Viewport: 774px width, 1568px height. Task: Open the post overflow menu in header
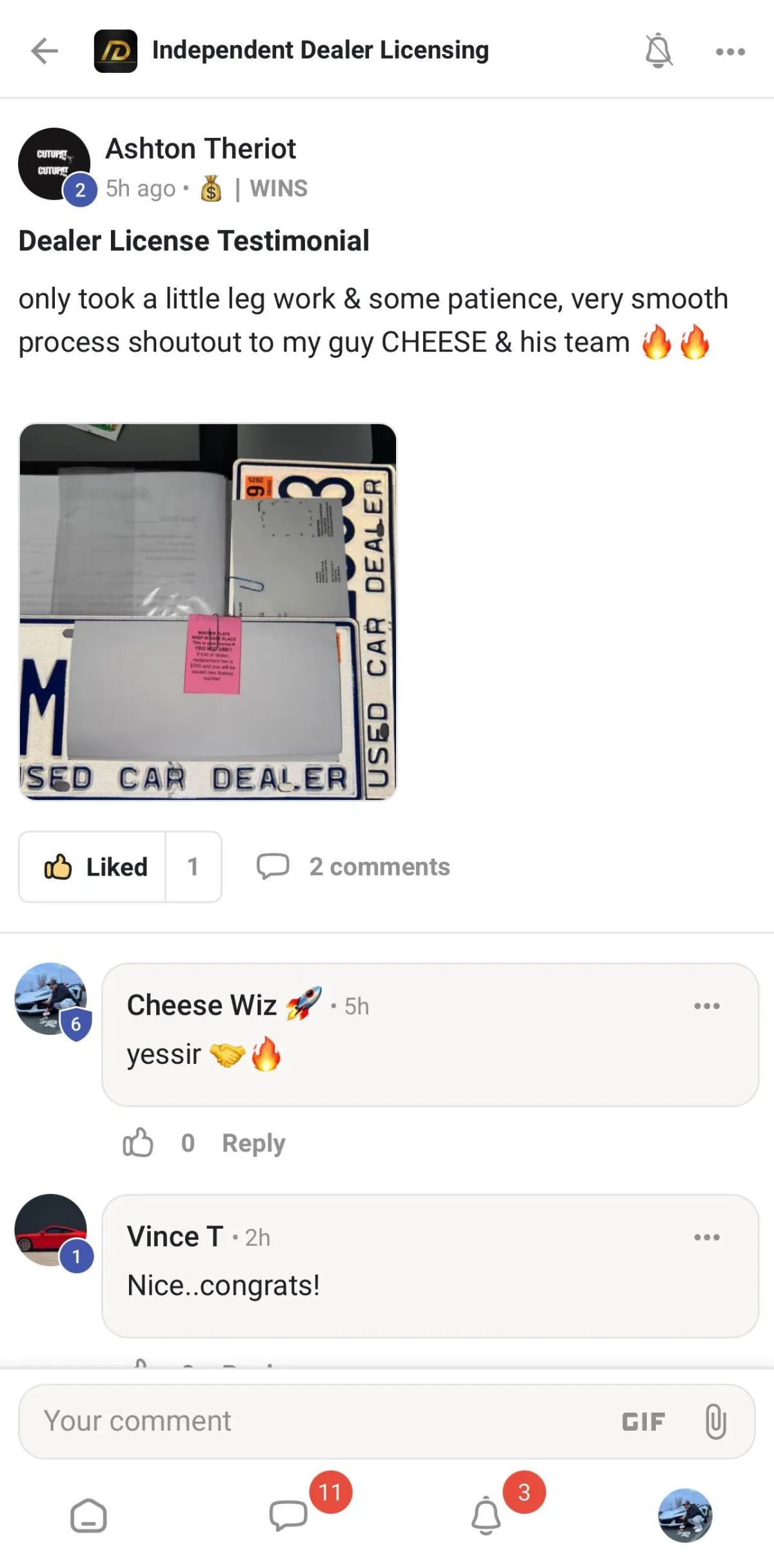pyautogui.click(x=730, y=52)
